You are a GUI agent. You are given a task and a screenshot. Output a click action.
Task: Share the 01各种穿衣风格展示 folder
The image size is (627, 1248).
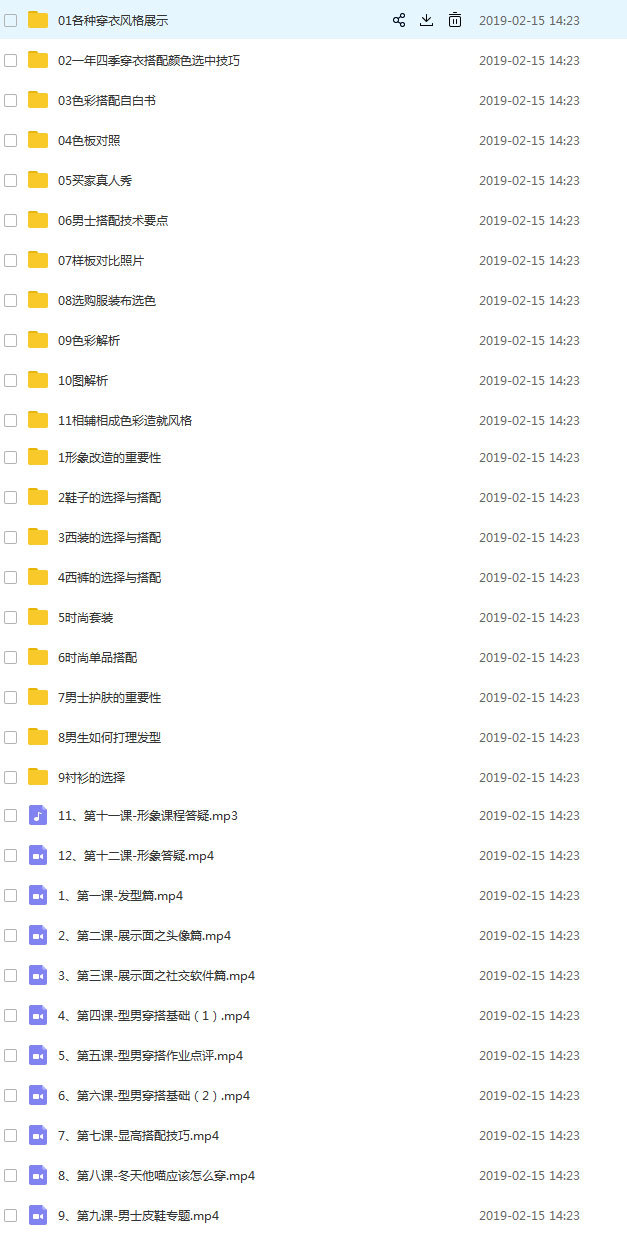click(x=399, y=20)
